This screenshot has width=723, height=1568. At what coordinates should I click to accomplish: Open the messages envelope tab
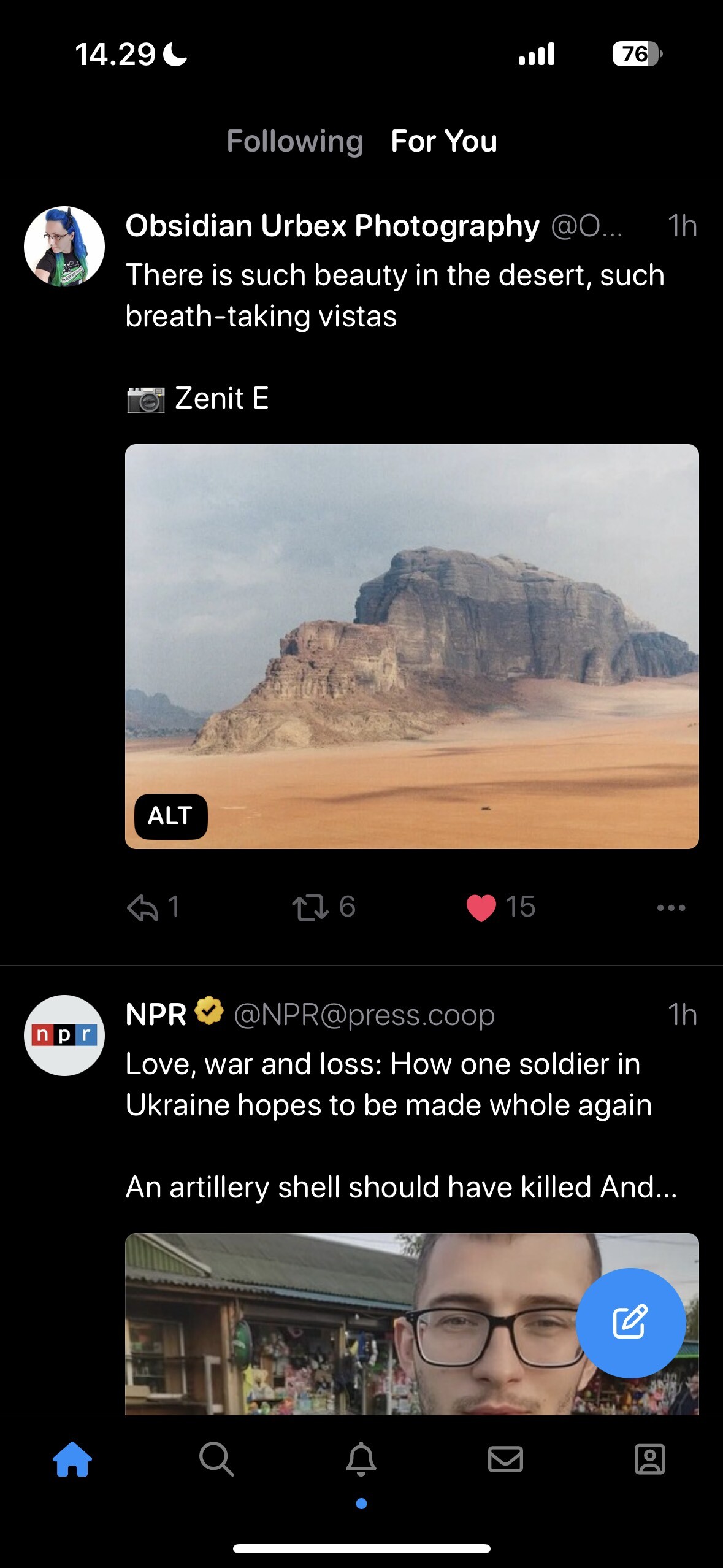click(x=505, y=1459)
